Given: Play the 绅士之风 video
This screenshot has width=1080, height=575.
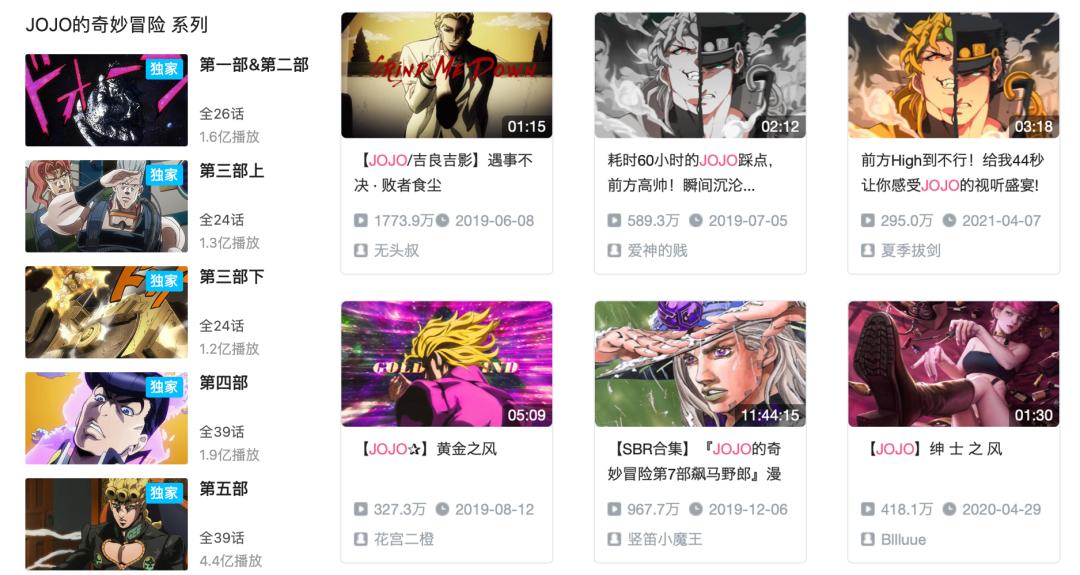Looking at the screenshot, I should click(x=953, y=364).
